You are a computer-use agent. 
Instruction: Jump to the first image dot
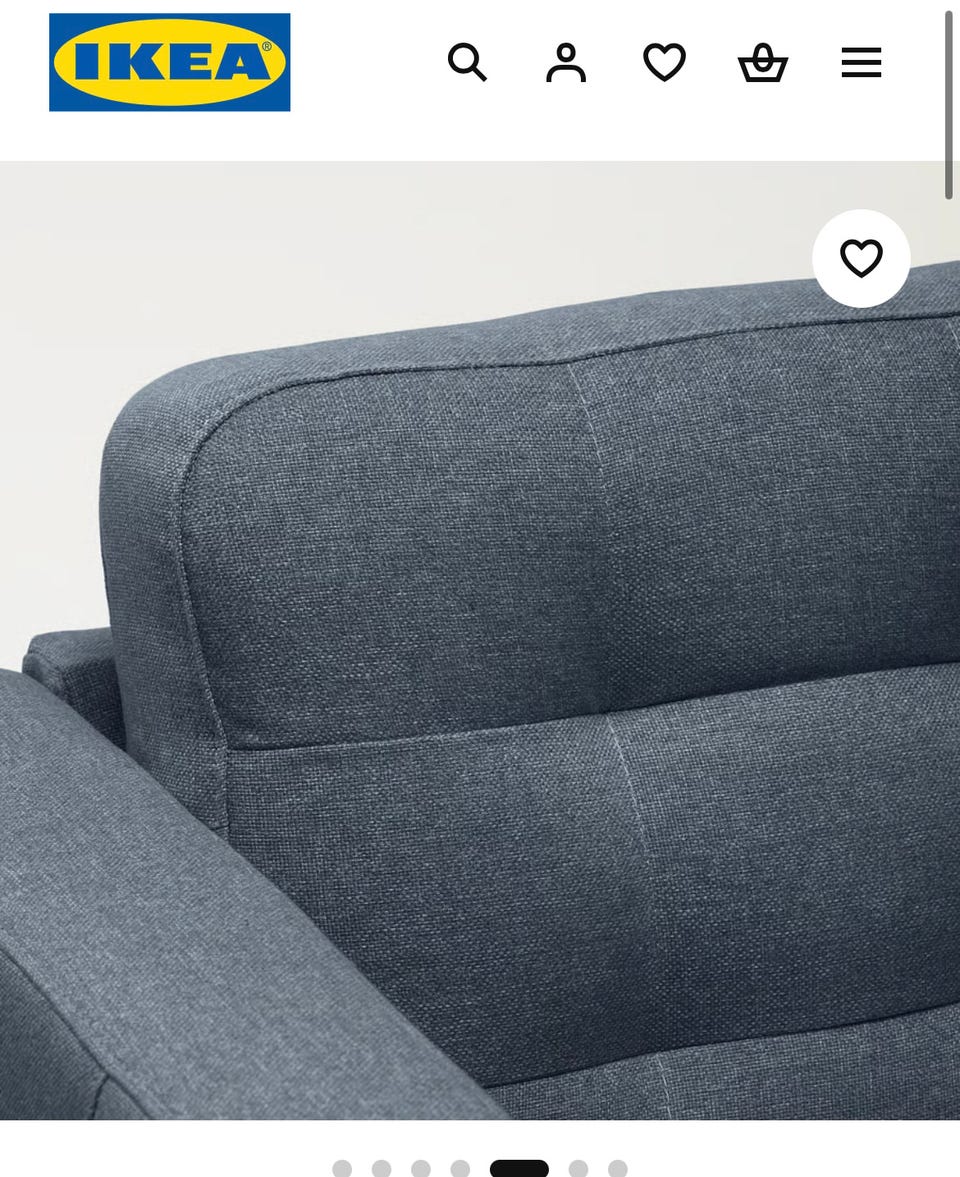point(342,1168)
